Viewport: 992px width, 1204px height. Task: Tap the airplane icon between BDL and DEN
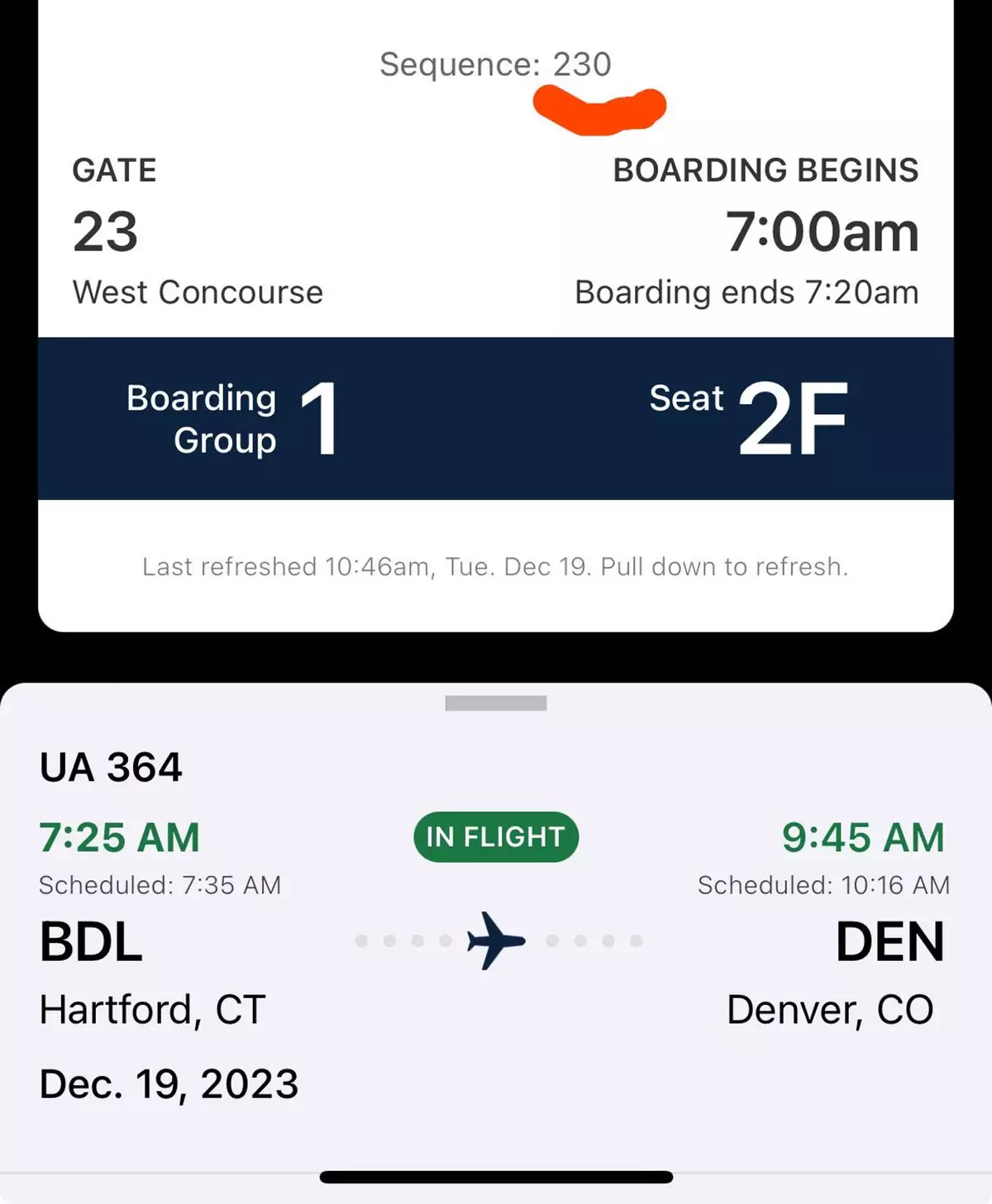click(x=494, y=939)
